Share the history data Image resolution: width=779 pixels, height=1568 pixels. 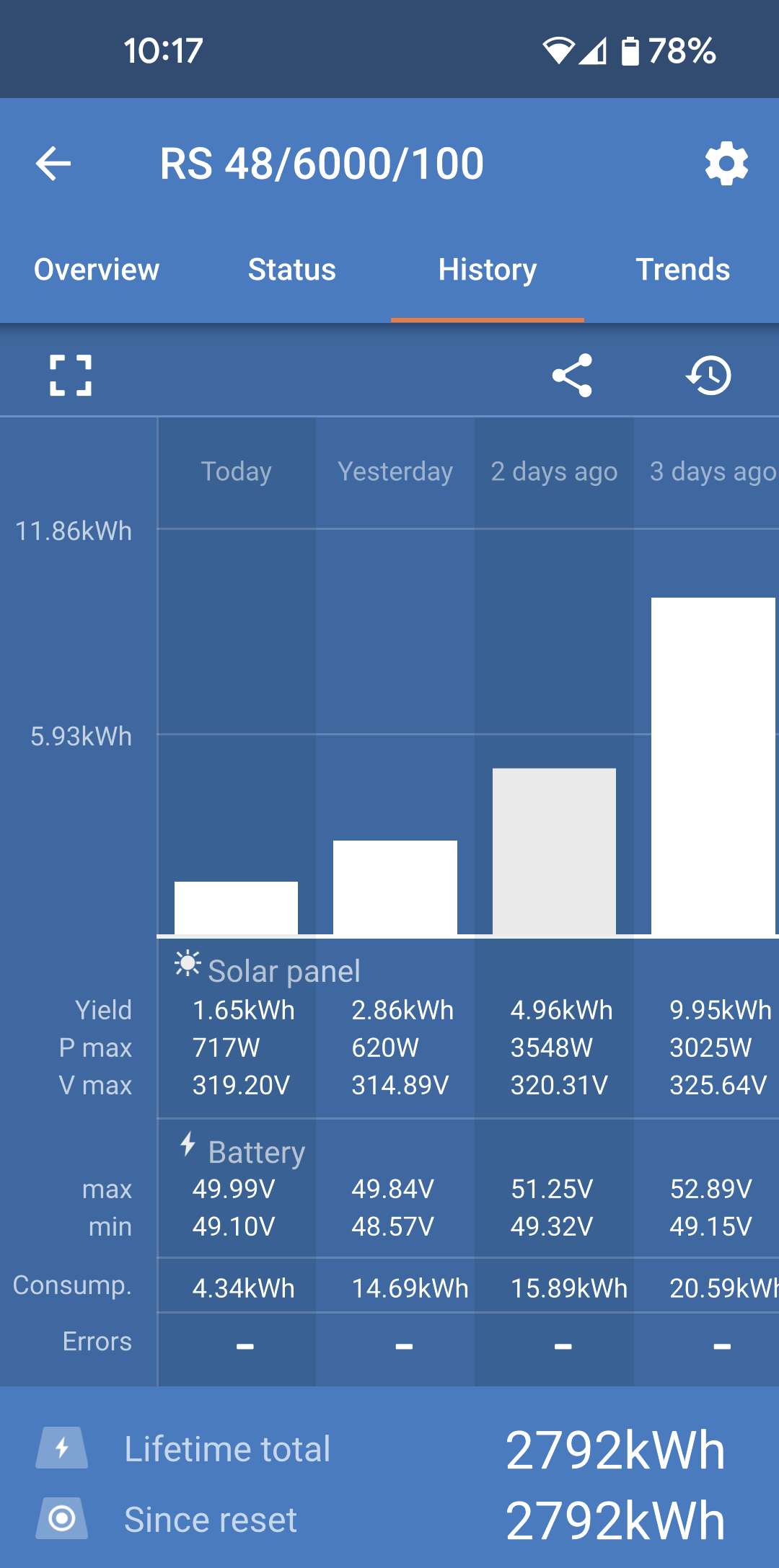(x=572, y=375)
